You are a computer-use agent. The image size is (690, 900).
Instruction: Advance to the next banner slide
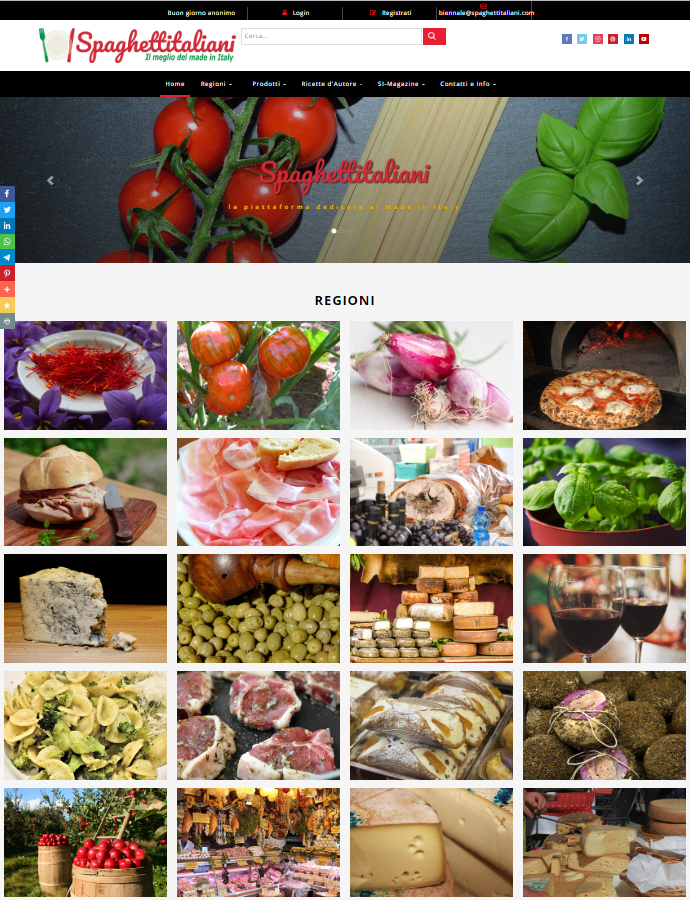pos(640,181)
